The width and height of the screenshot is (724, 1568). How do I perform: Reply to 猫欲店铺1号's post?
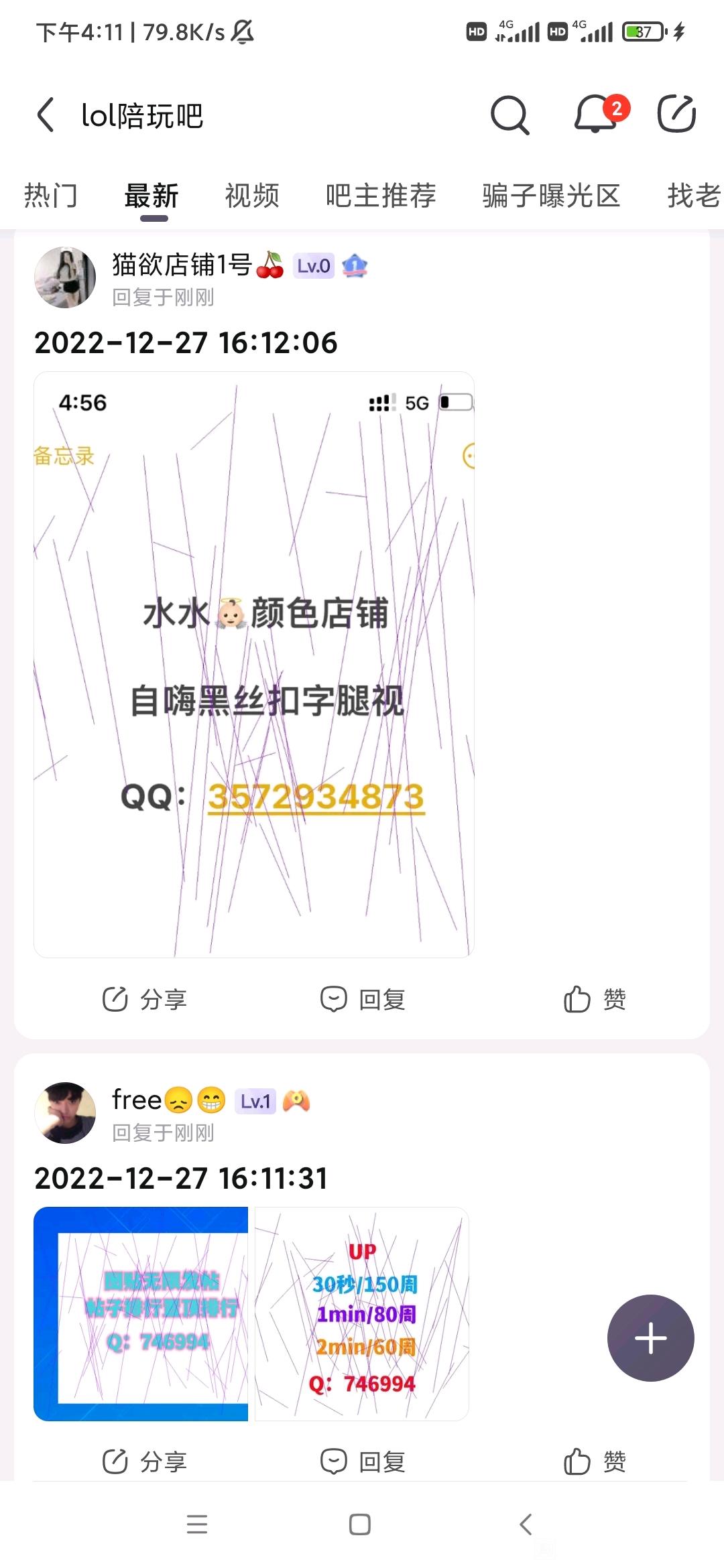[x=363, y=999]
